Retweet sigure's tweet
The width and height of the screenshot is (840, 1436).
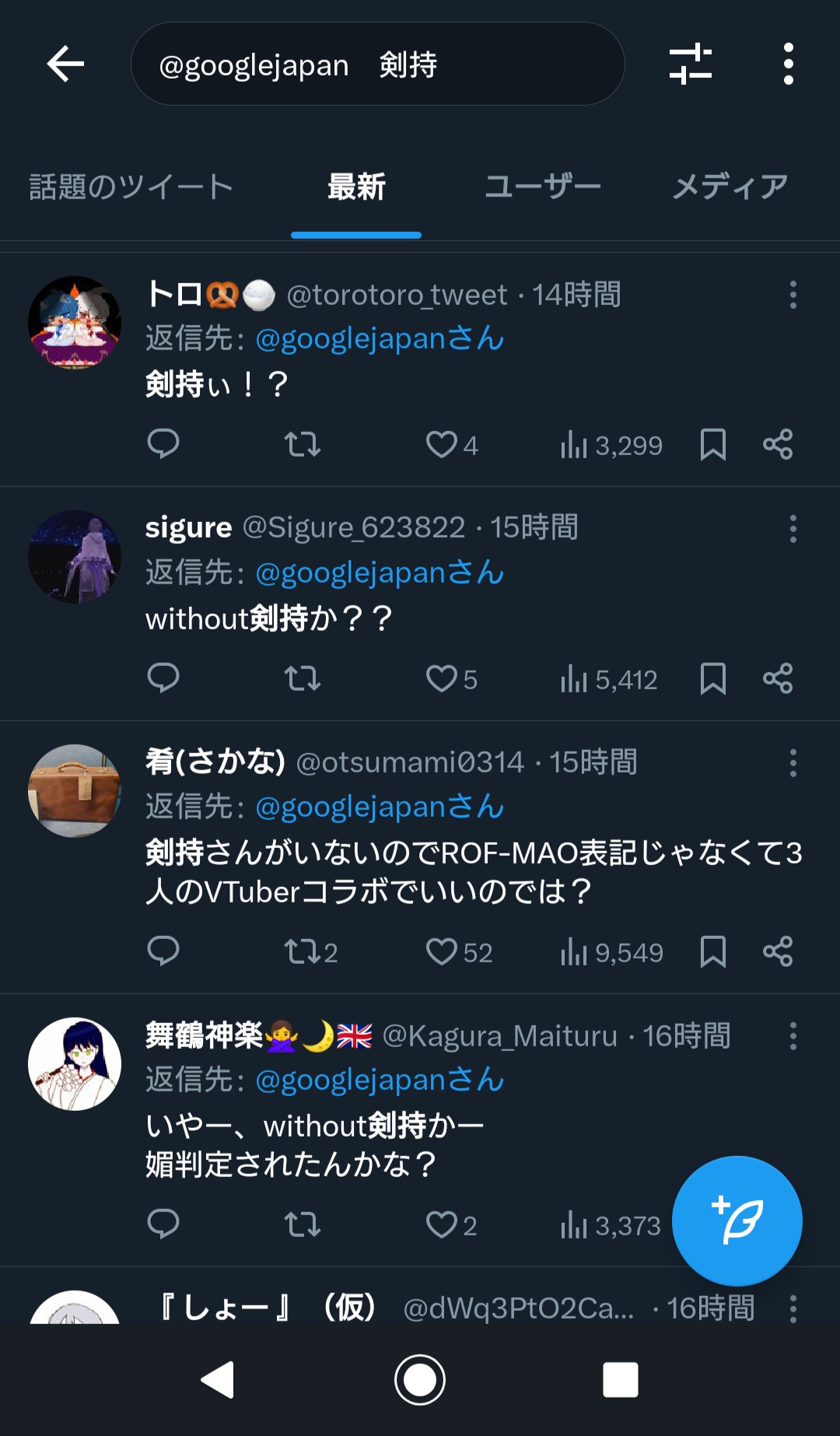pos(302,679)
